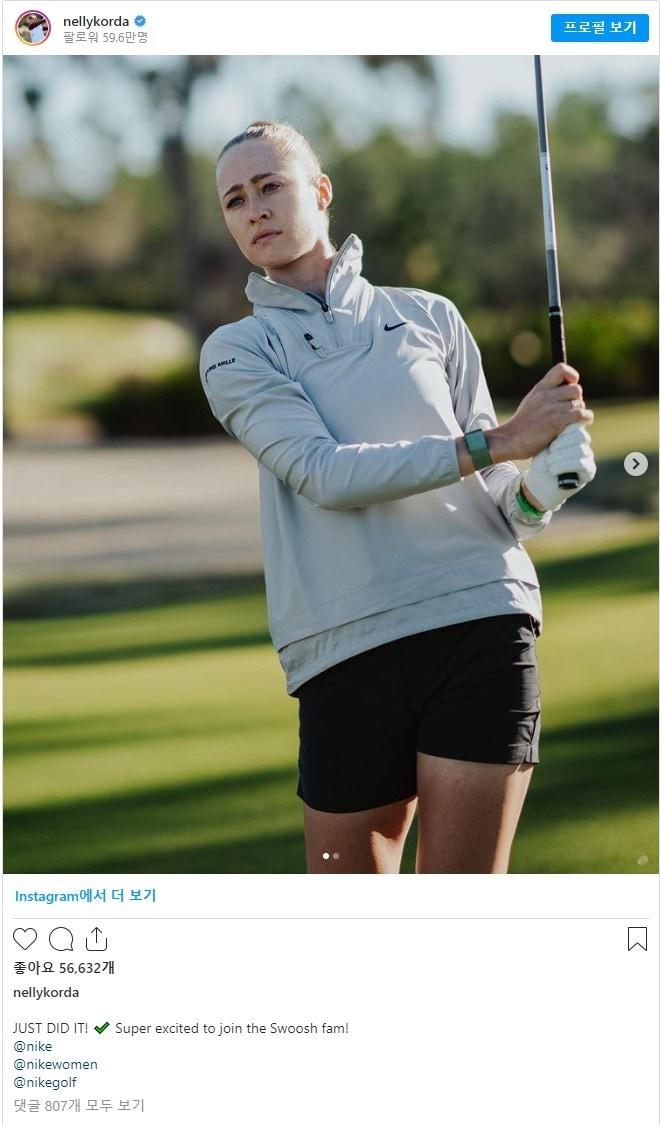The height and width of the screenshot is (1125, 660).
Task: Open the @nike mention link
Action: [33, 1046]
